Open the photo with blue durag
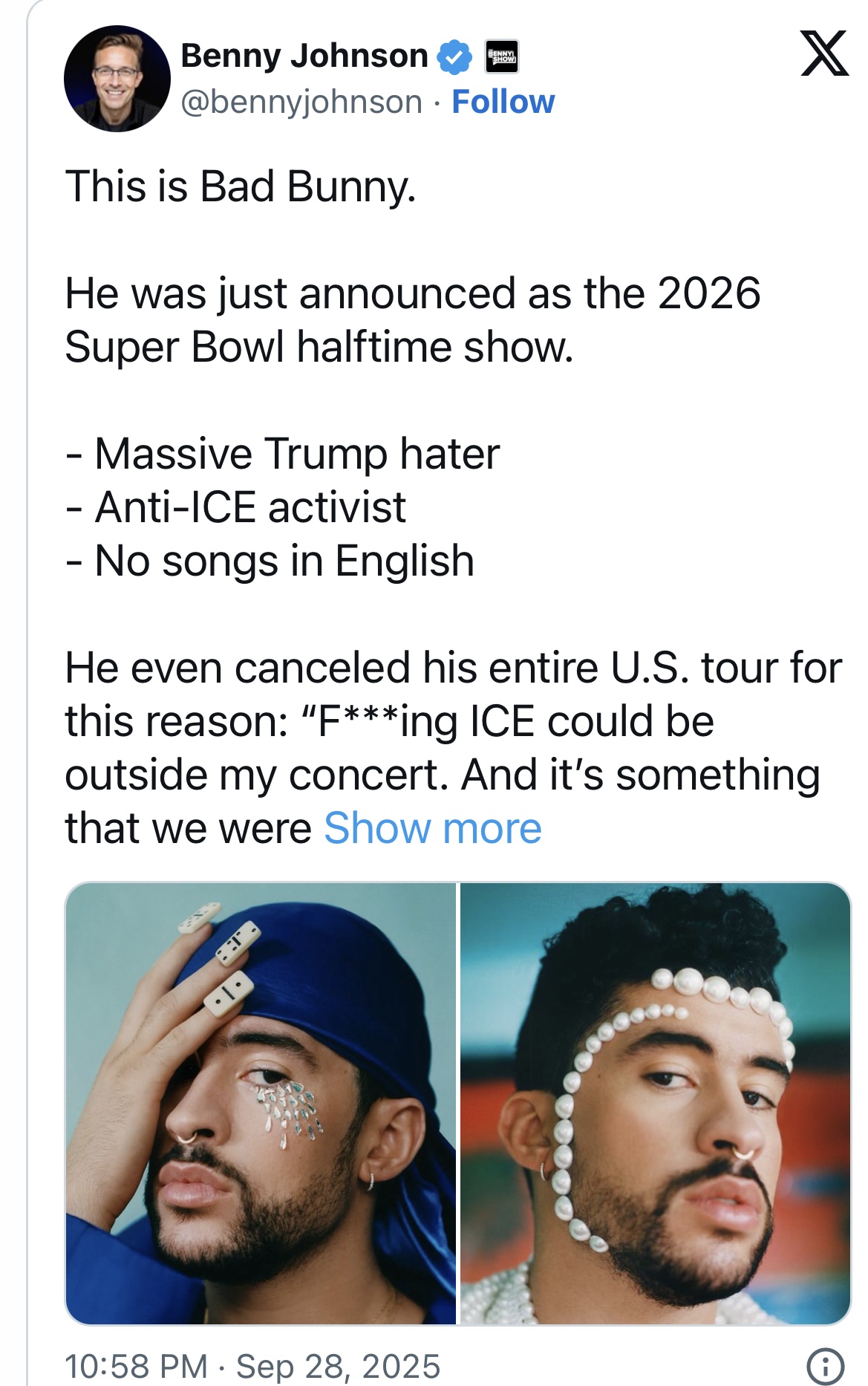This screenshot has width=868, height=1386. coord(261,1103)
